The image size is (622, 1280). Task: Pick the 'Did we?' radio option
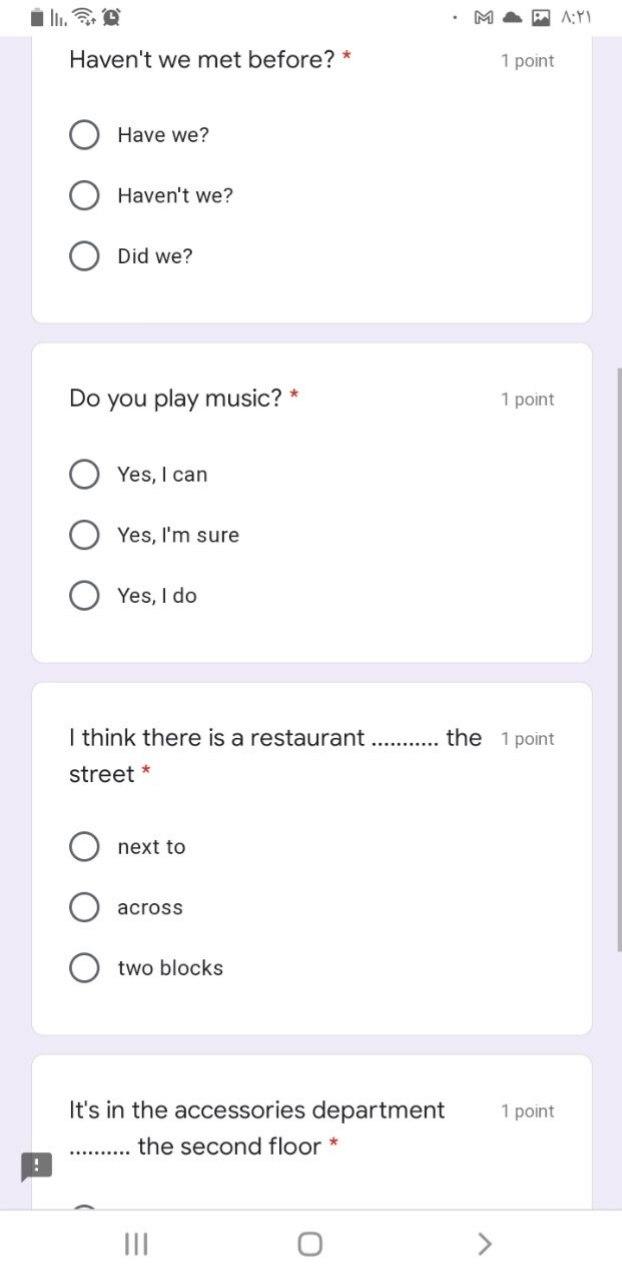pos(84,256)
